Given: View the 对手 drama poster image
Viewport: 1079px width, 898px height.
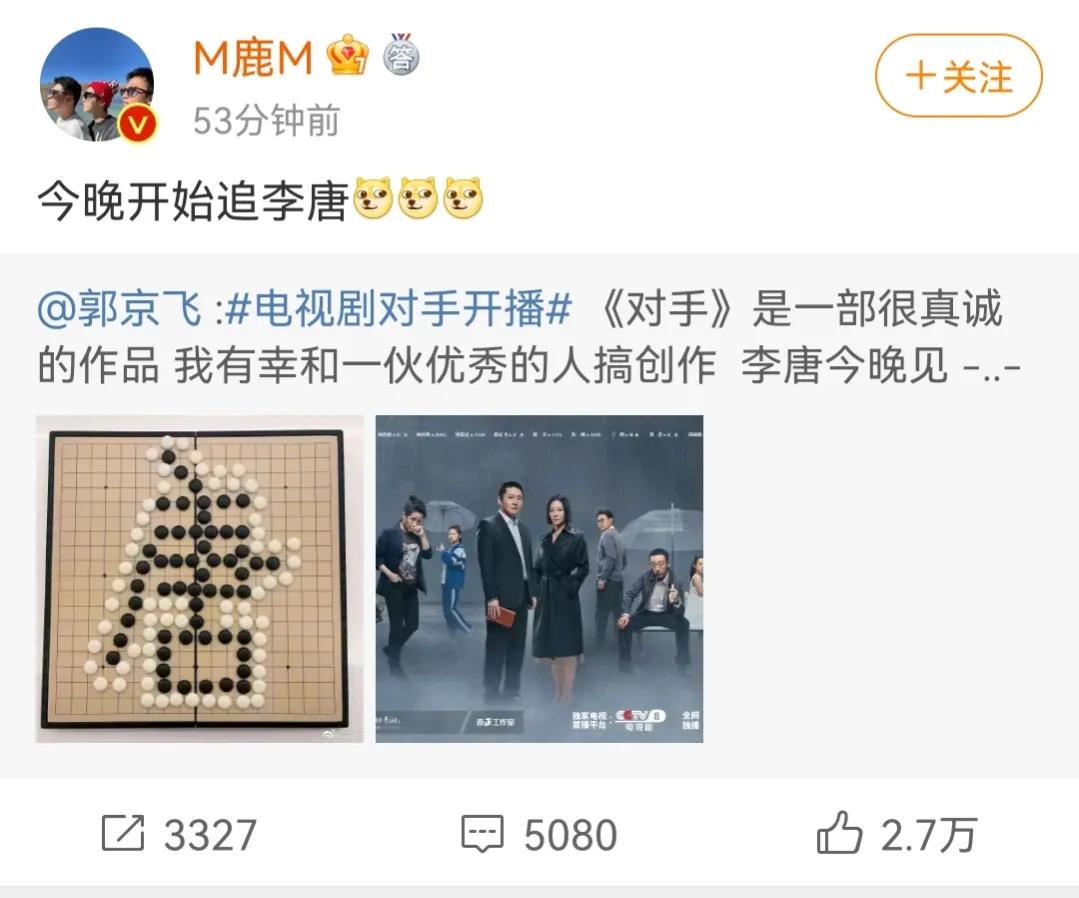Looking at the screenshot, I should pyautogui.click(x=539, y=578).
